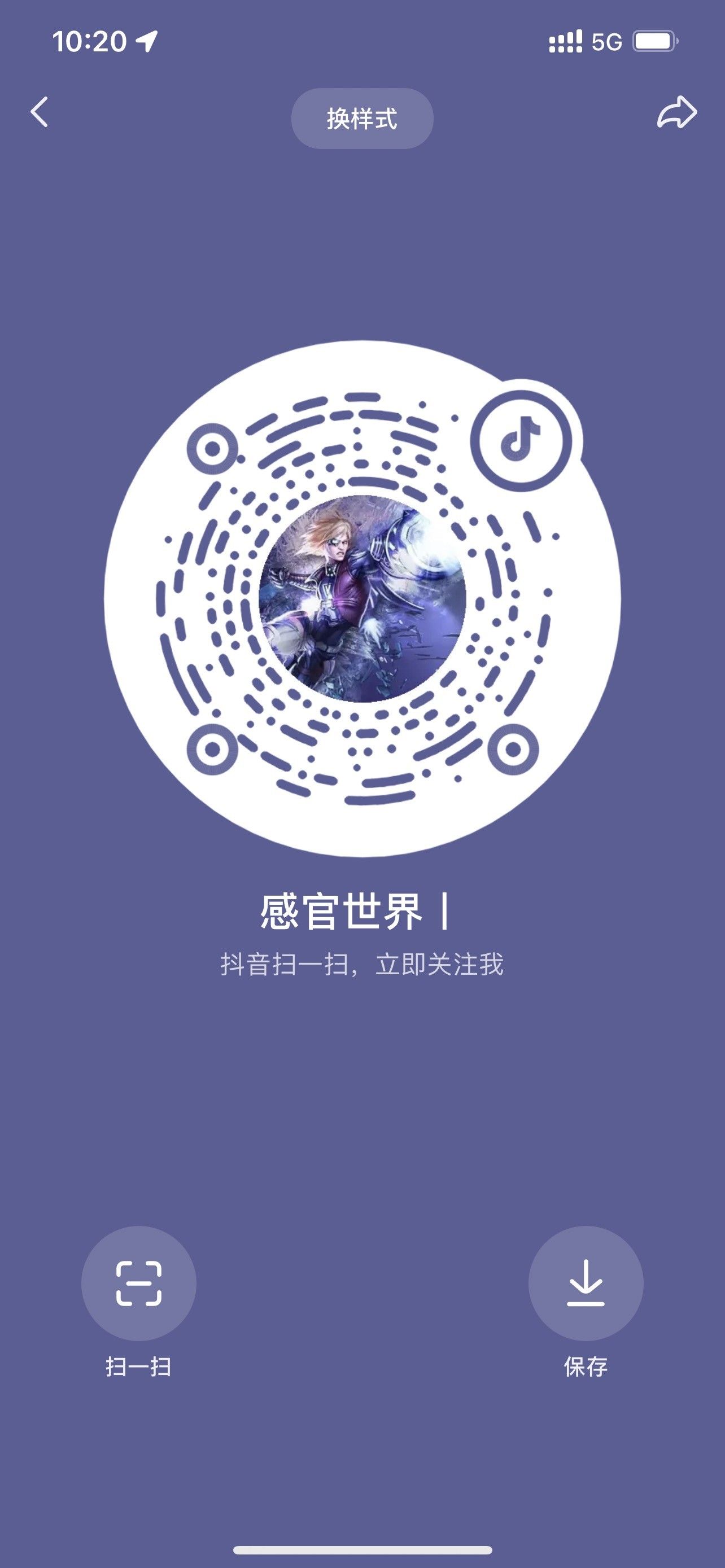Tap the 换样式 style switch button
The height and width of the screenshot is (1568, 725).
[362, 118]
